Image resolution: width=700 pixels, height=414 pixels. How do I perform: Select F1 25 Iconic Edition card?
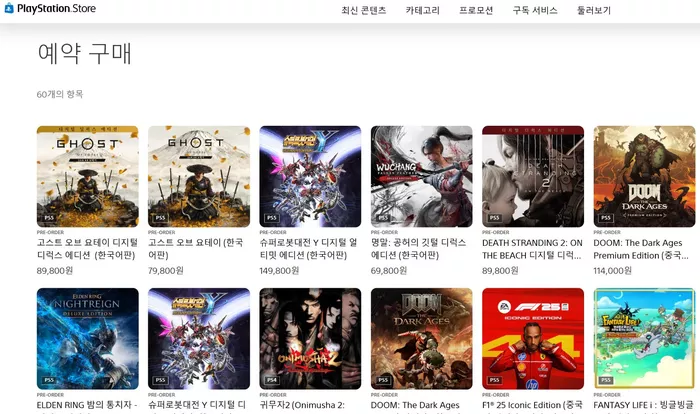click(x=532, y=338)
